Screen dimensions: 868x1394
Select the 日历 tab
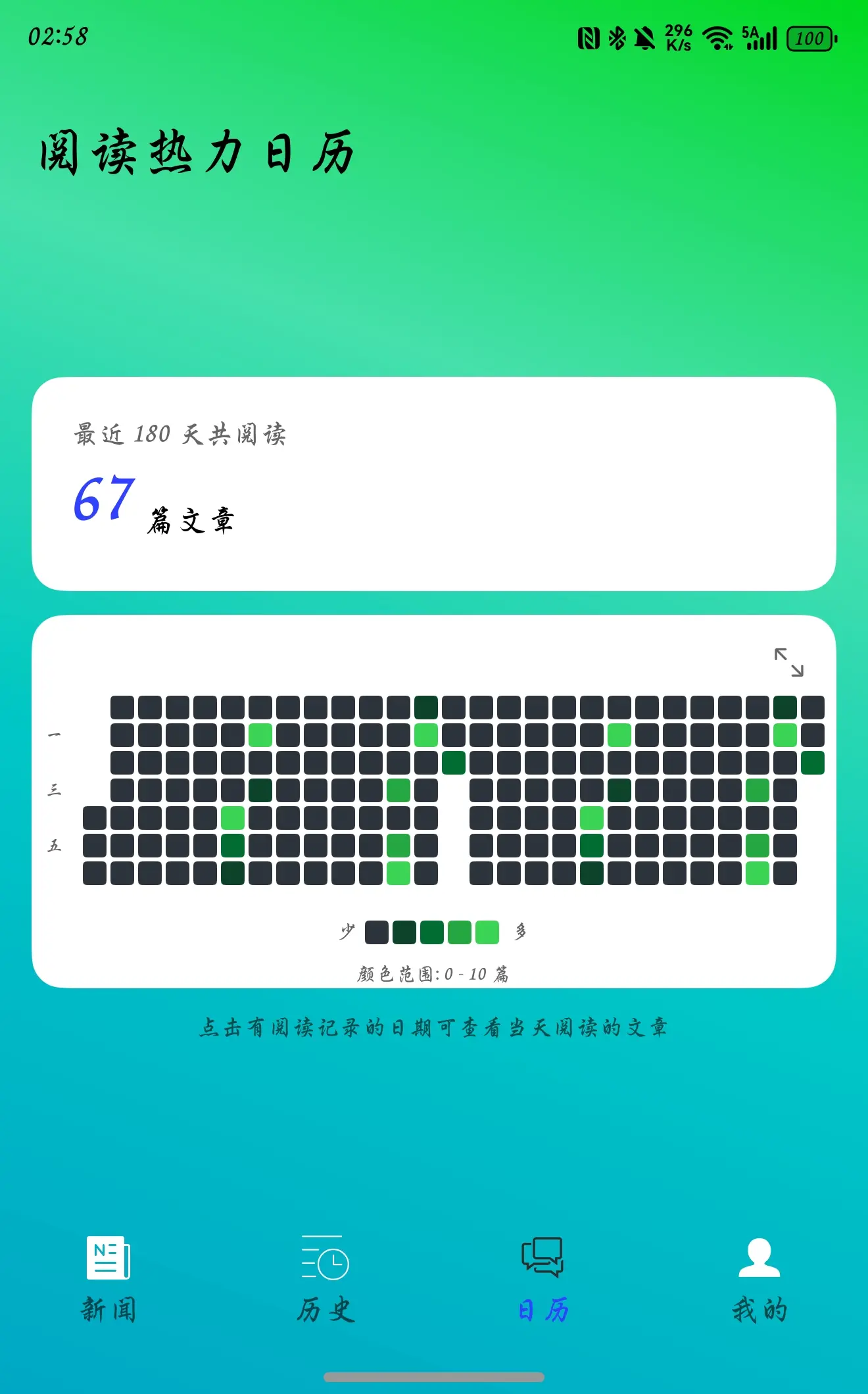pyautogui.click(x=542, y=1279)
